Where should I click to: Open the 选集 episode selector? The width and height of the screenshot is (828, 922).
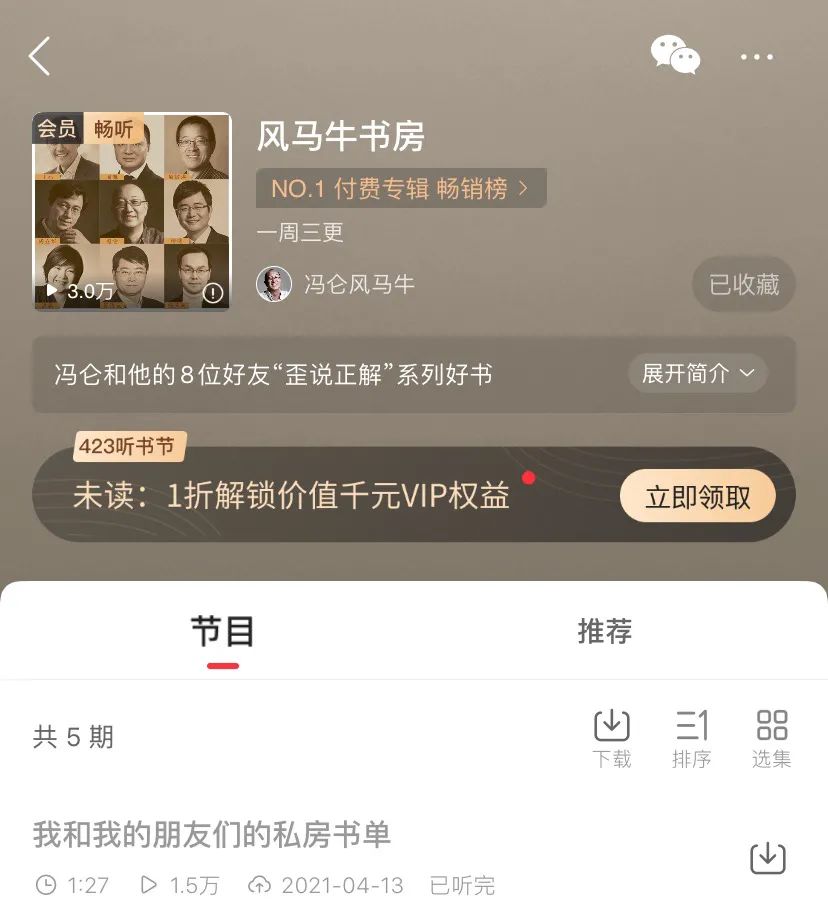771,738
